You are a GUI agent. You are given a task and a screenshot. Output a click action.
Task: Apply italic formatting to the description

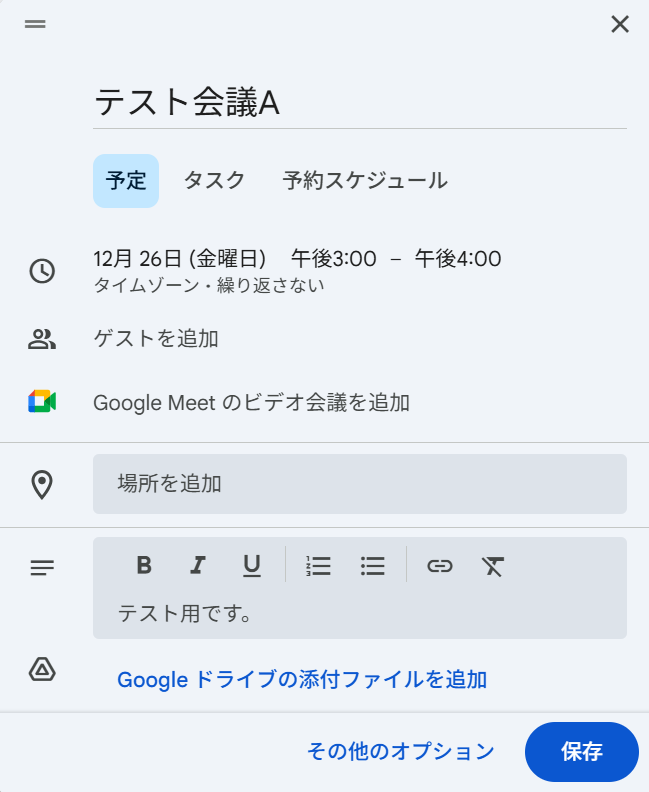pos(198,566)
